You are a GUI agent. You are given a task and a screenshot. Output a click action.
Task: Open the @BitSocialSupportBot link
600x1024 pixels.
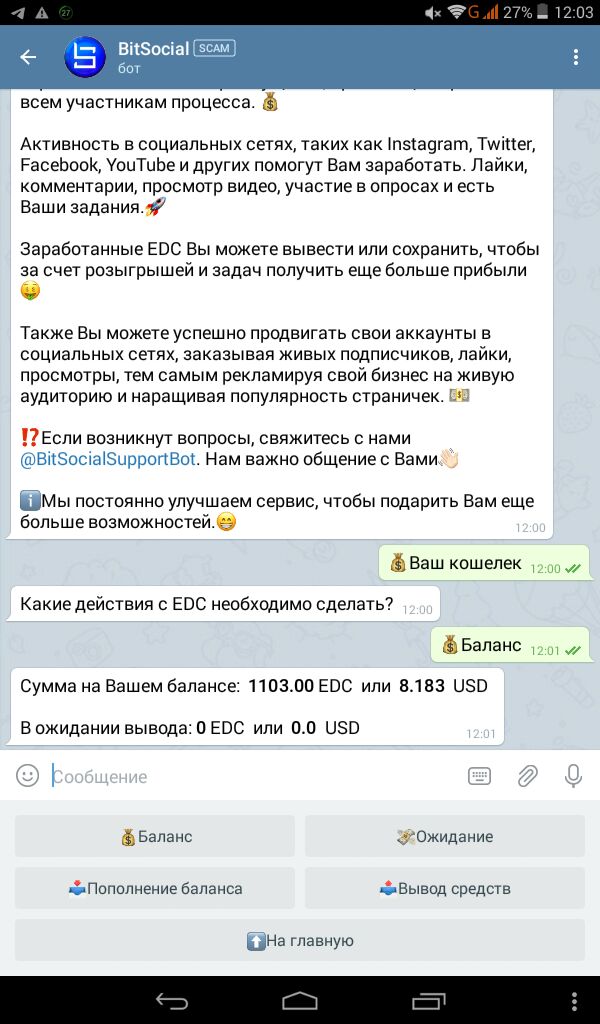108,460
